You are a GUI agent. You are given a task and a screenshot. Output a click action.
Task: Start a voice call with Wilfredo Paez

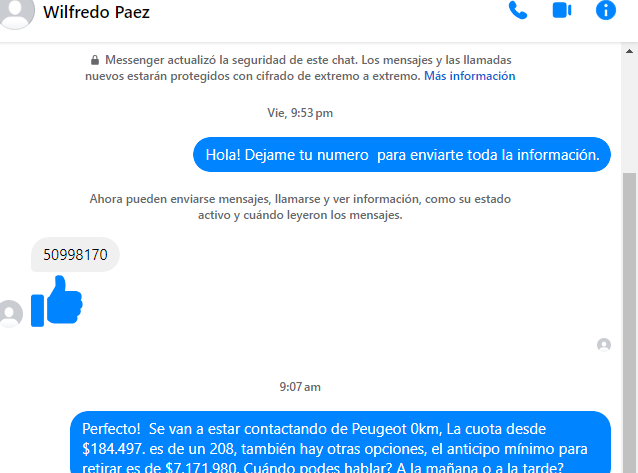[x=517, y=11]
